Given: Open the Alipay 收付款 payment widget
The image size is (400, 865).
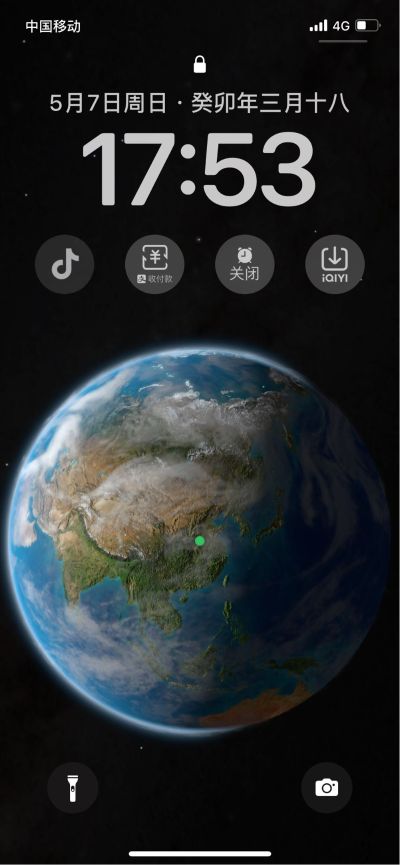Looking at the screenshot, I should 154,264.
